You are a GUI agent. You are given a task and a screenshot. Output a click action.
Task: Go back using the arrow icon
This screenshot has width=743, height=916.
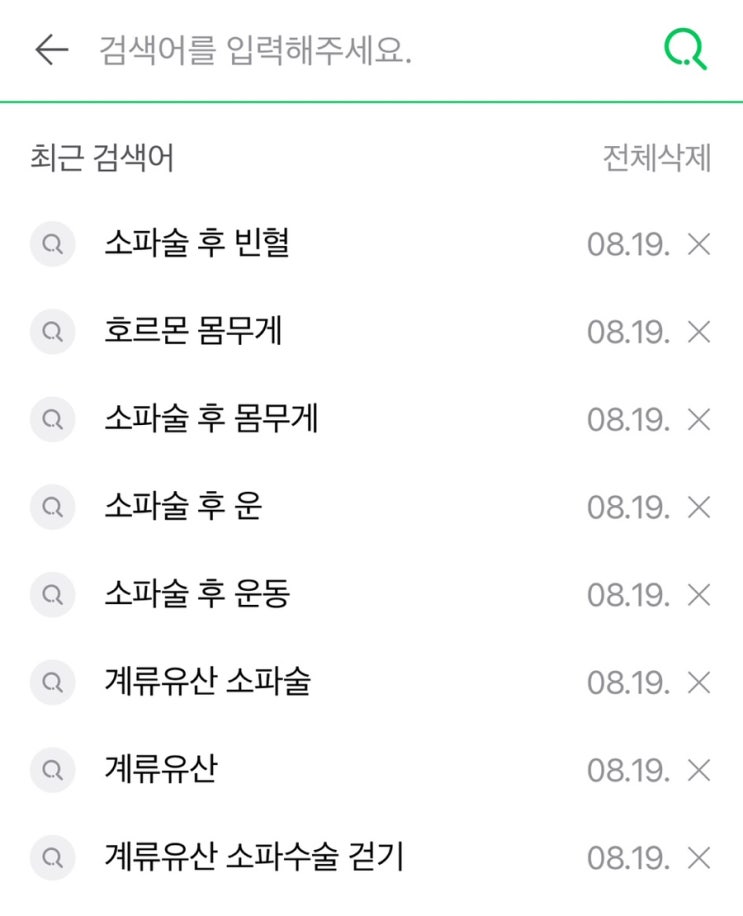52,50
